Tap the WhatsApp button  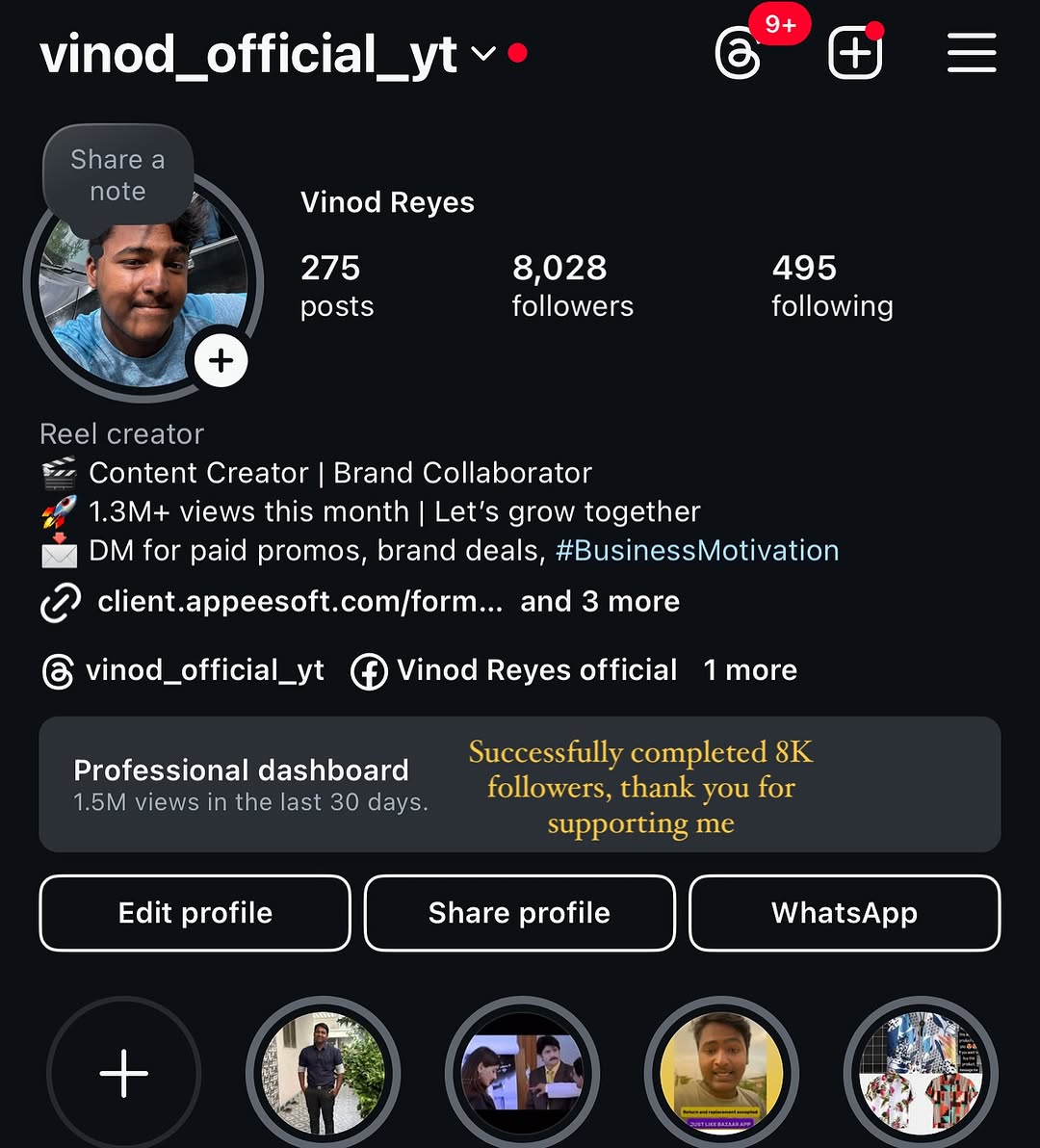click(845, 913)
